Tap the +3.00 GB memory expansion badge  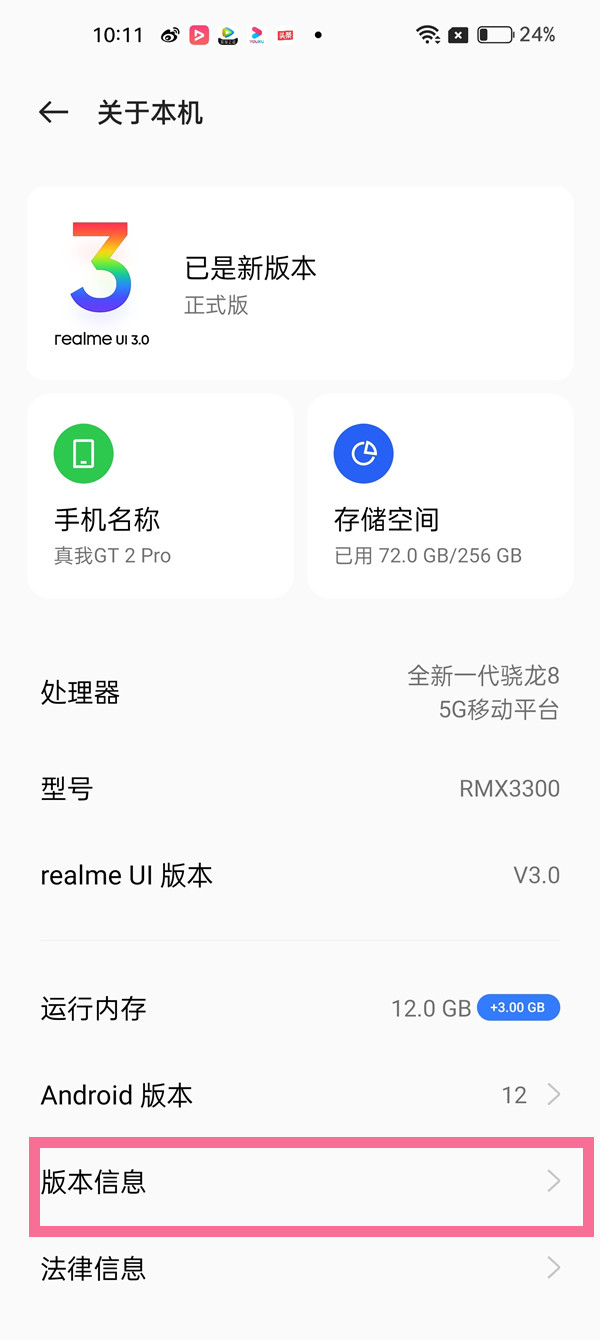coord(518,1007)
